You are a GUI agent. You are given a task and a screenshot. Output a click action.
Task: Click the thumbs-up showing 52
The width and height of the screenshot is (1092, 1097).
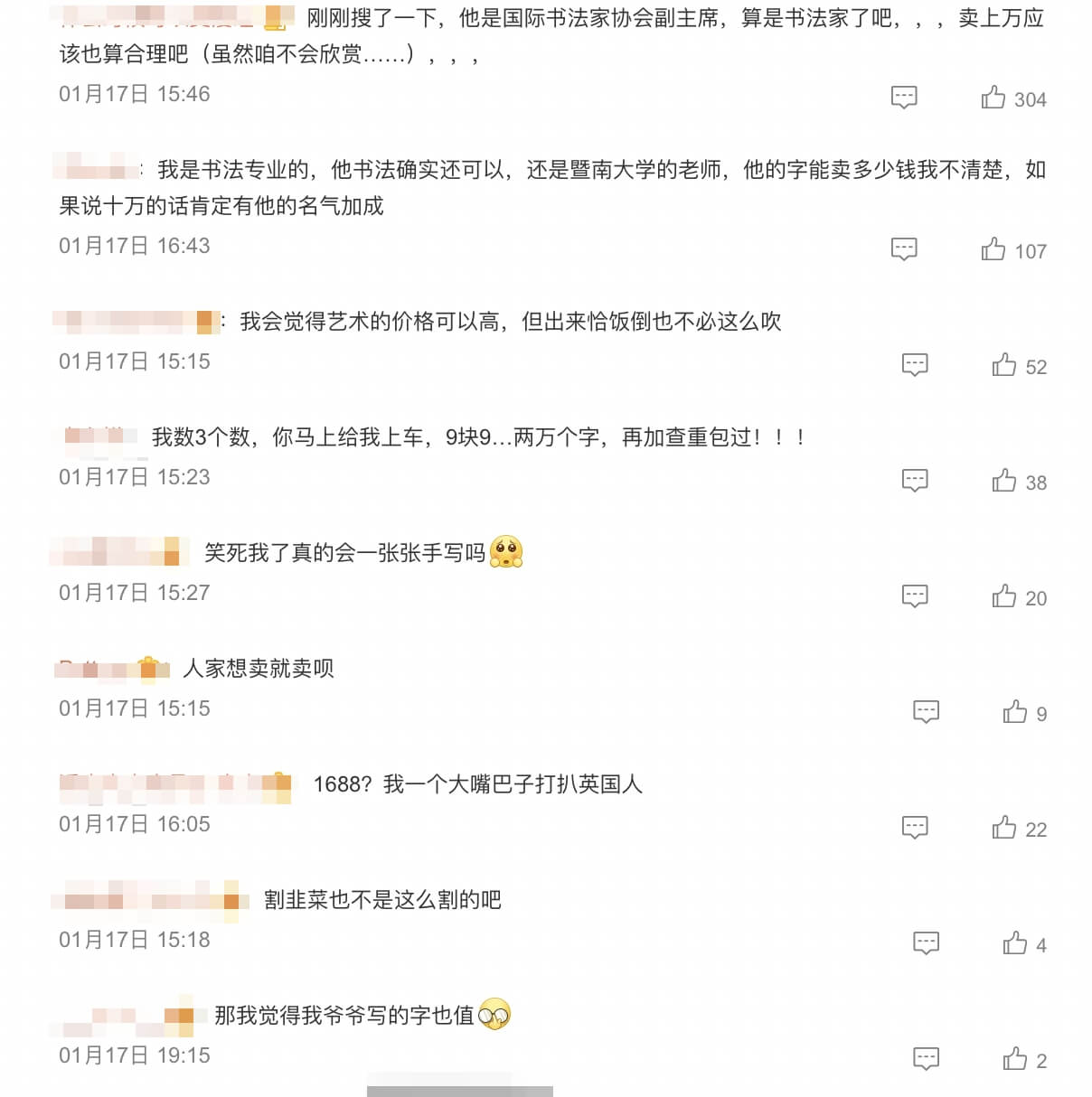(x=1004, y=365)
